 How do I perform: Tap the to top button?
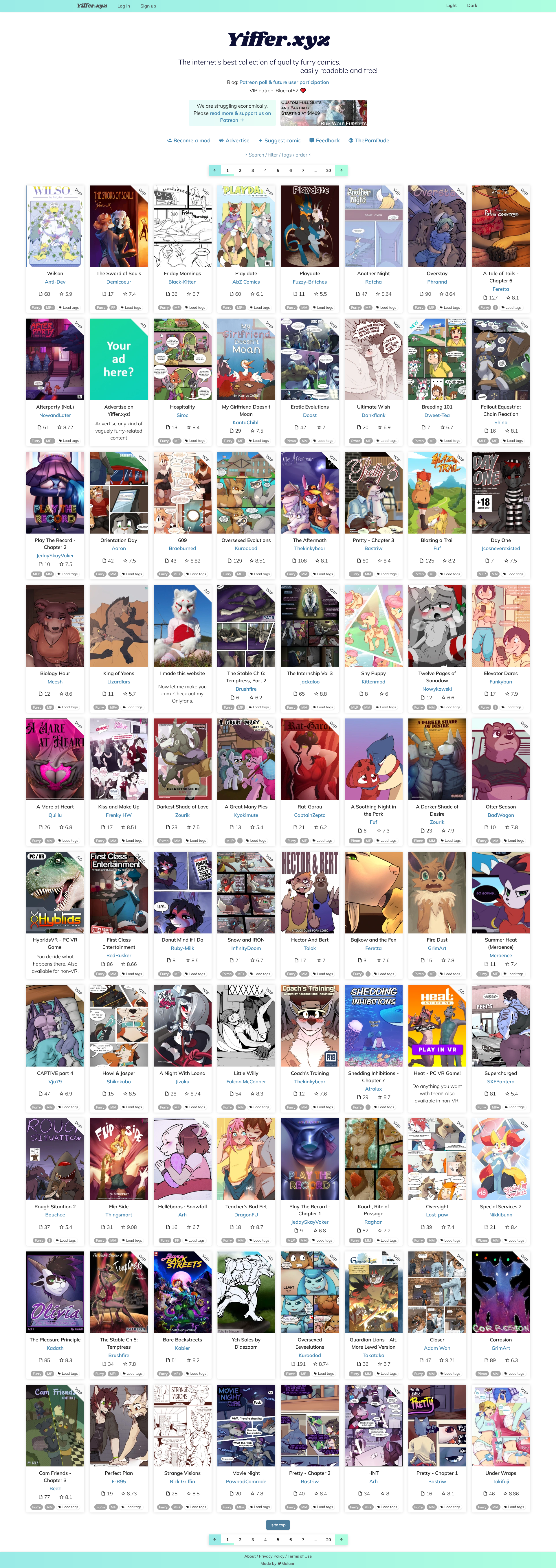pyautogui.click(x=278, y=1525)
